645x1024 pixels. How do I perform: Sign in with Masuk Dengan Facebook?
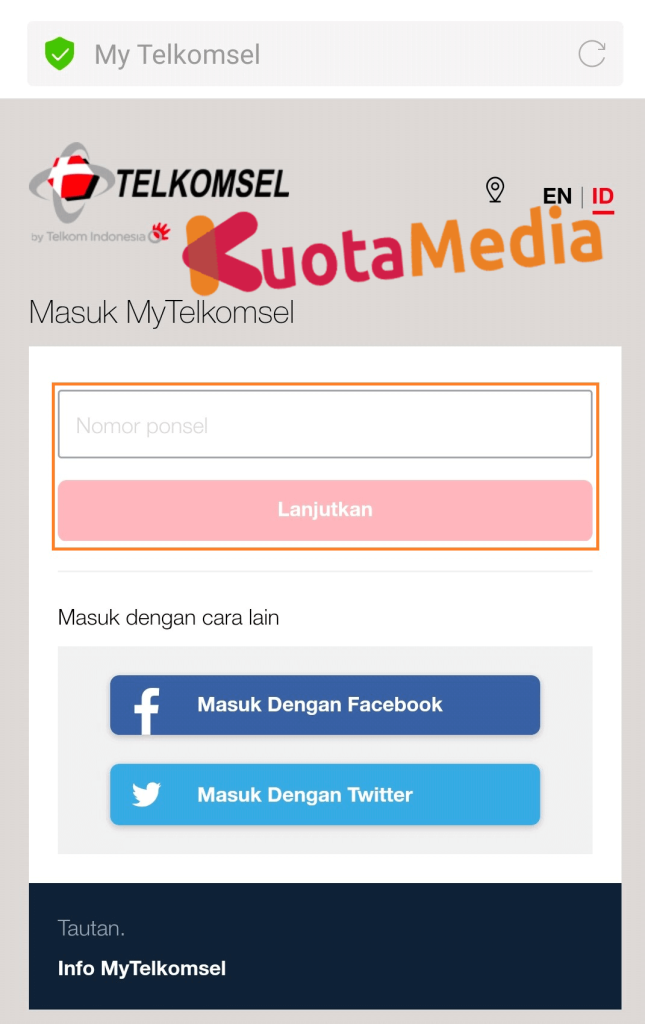pos(325,705)
